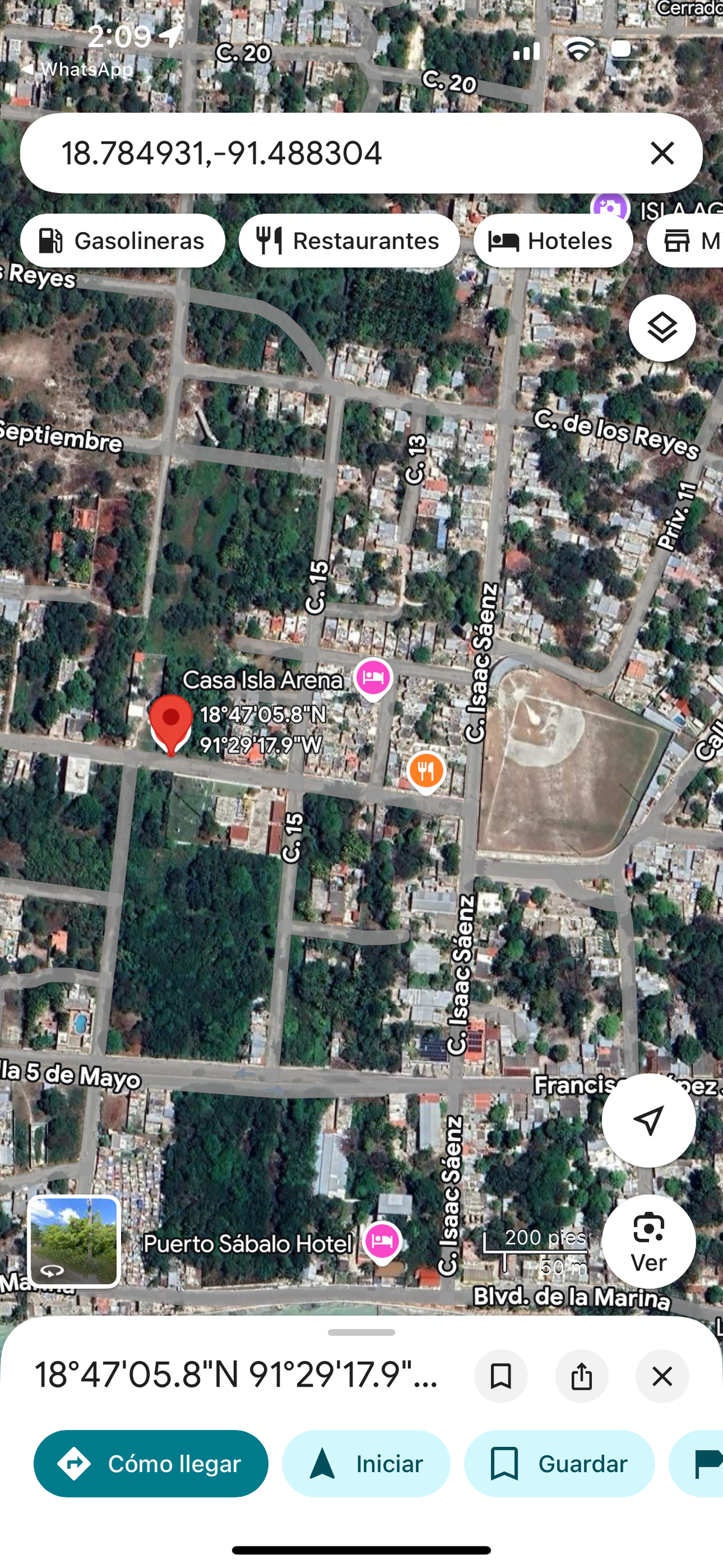This screenshot has height=1568, width=723.
Task: Filter map by Gasolineras
Action: (x=122, y=241)
